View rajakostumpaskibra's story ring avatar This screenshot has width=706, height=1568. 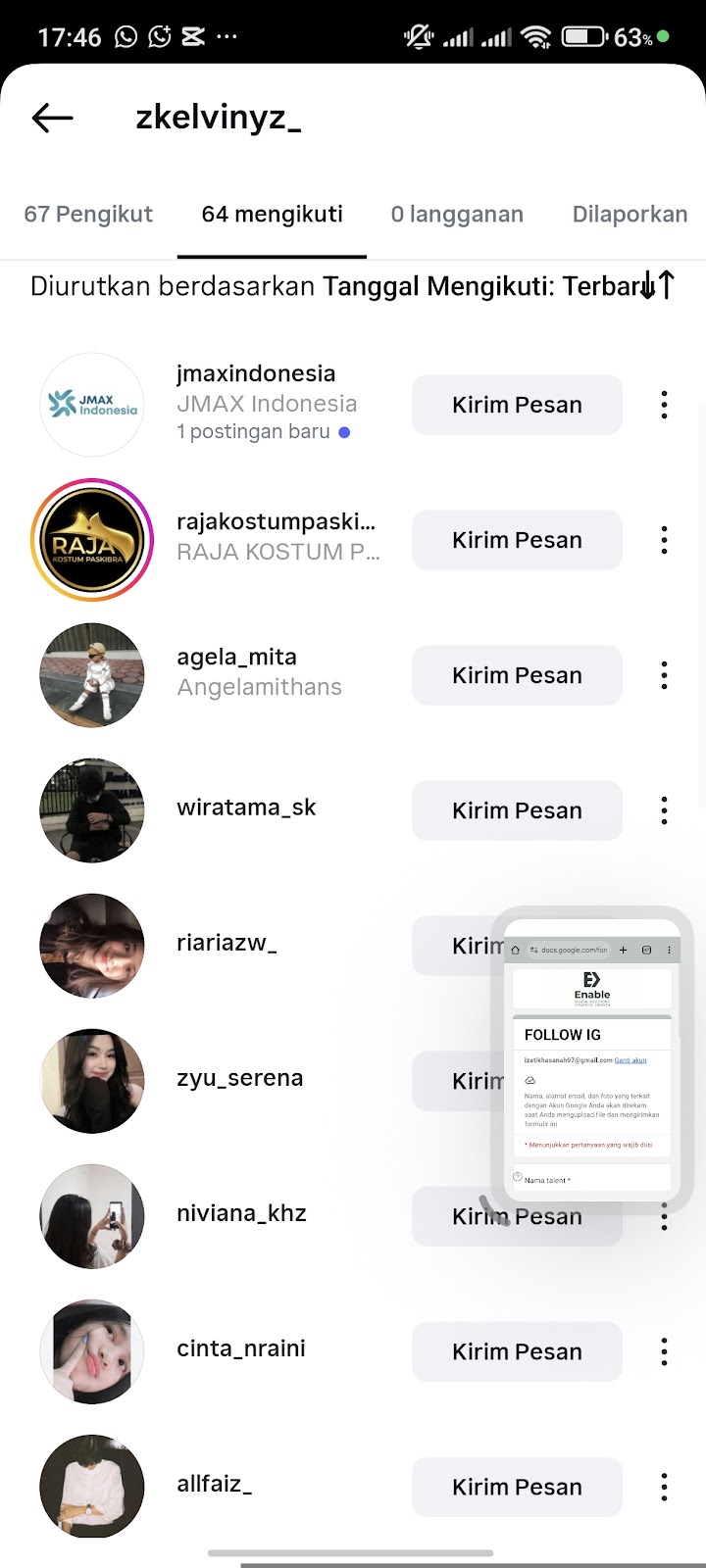coord(92,540)
